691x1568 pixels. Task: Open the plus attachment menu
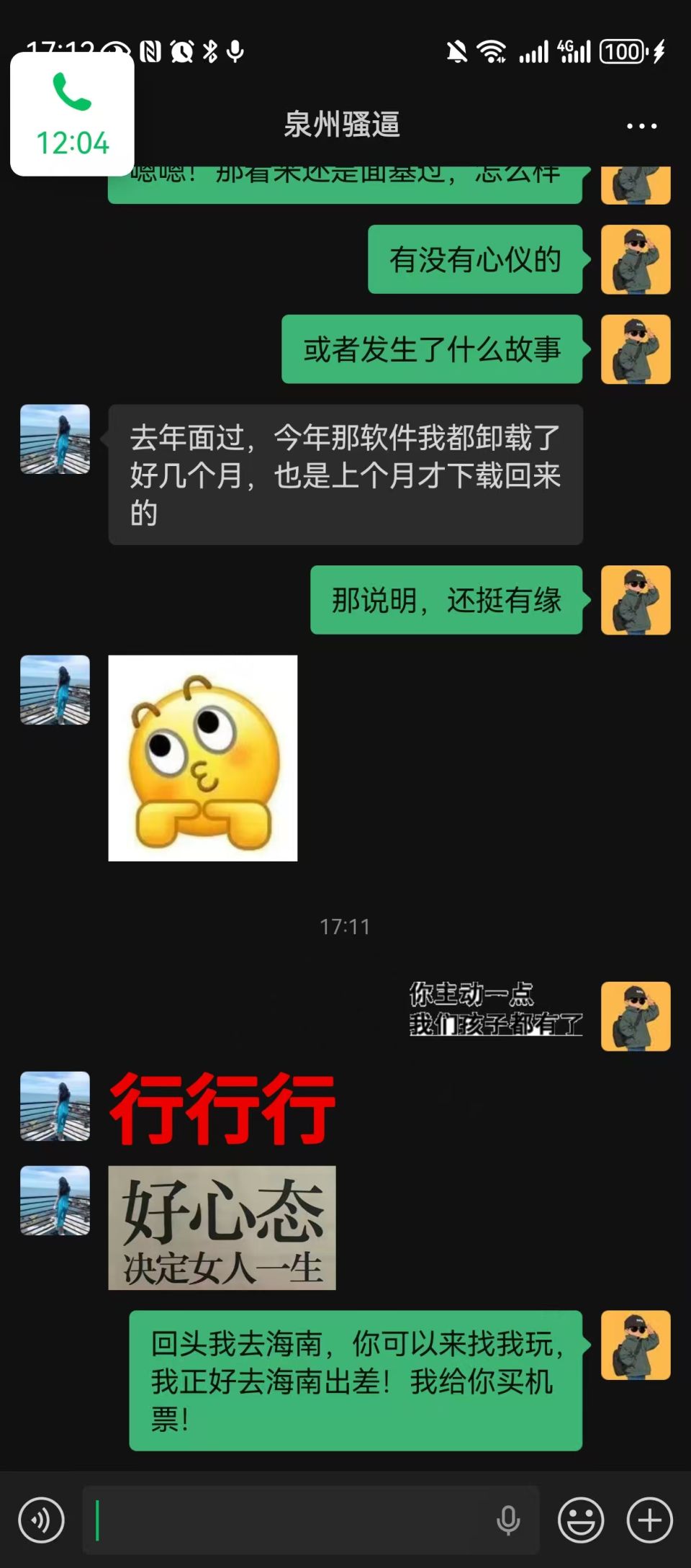(x=649, y=1520)
